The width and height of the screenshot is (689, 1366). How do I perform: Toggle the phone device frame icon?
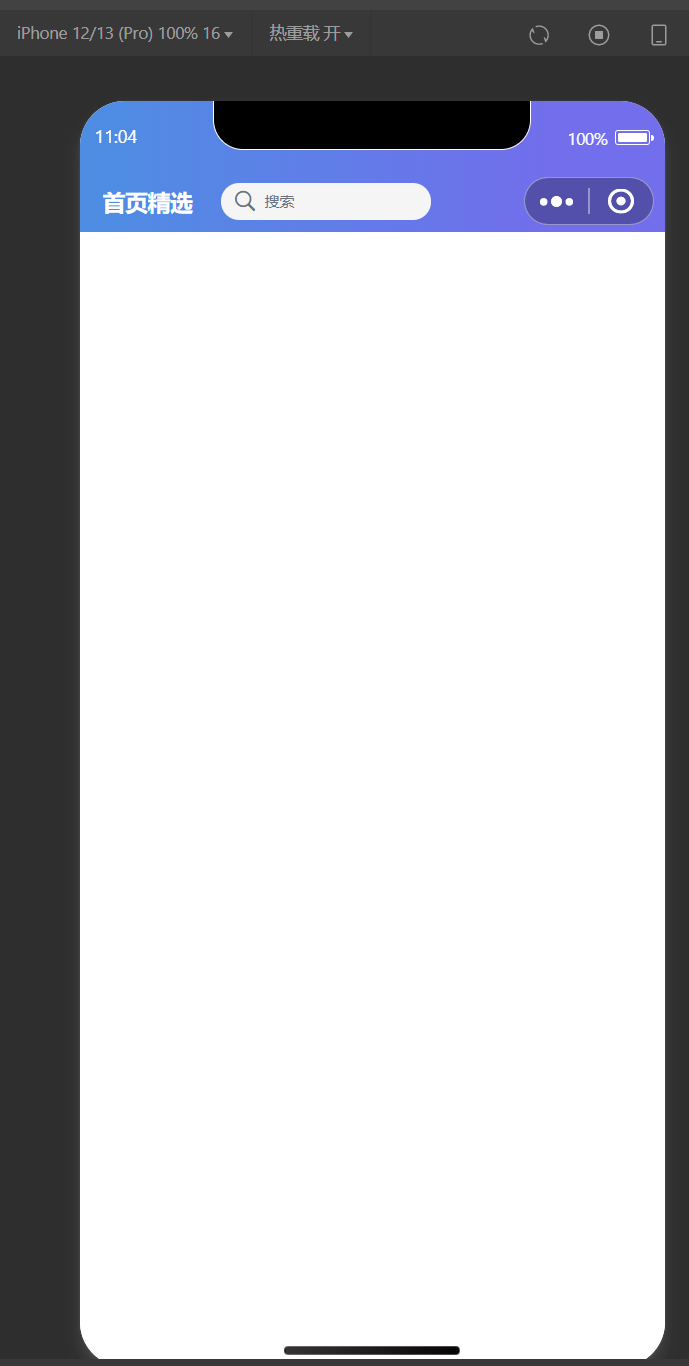coord(659,35)
